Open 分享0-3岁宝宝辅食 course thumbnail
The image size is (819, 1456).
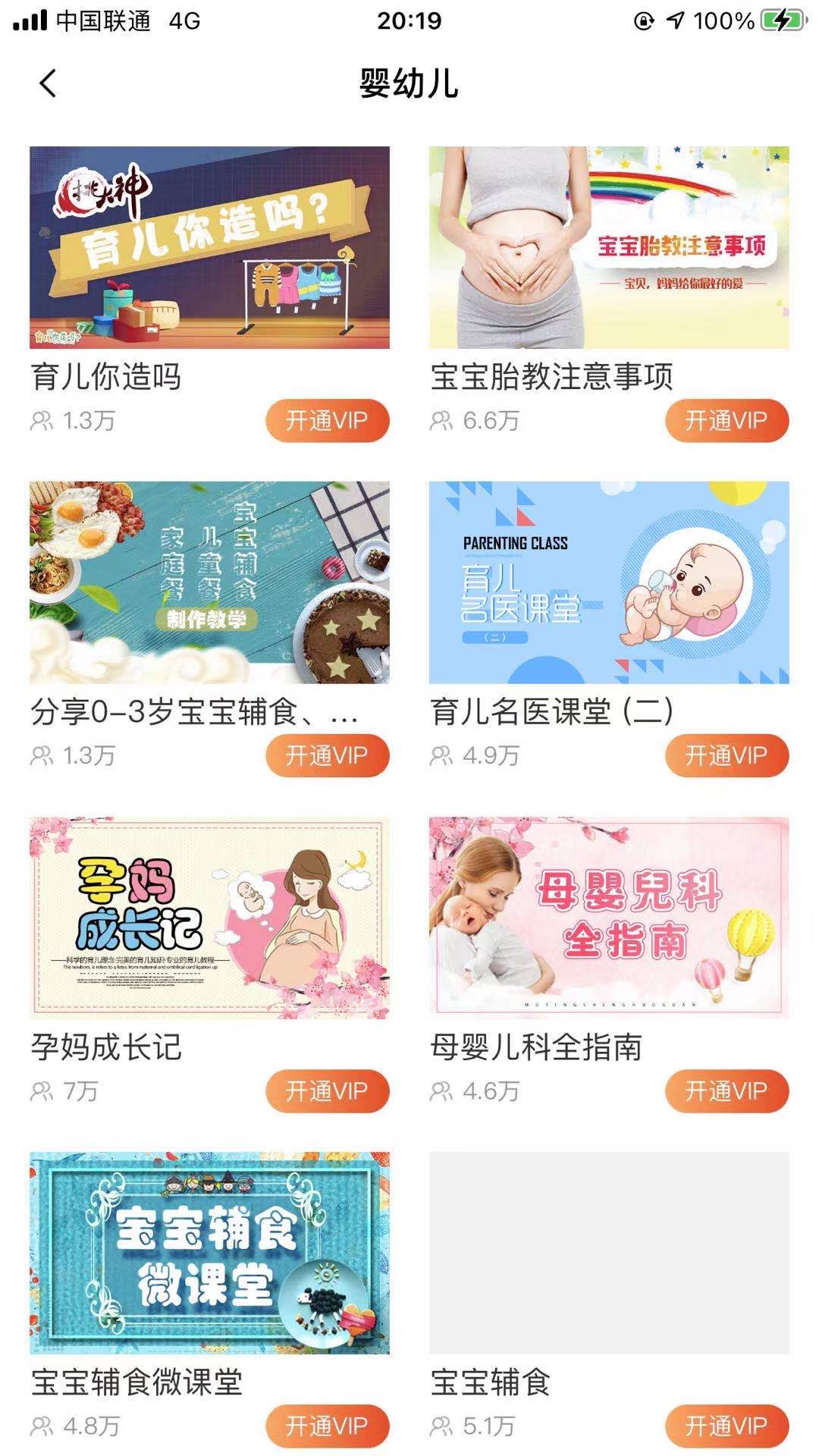209,582
